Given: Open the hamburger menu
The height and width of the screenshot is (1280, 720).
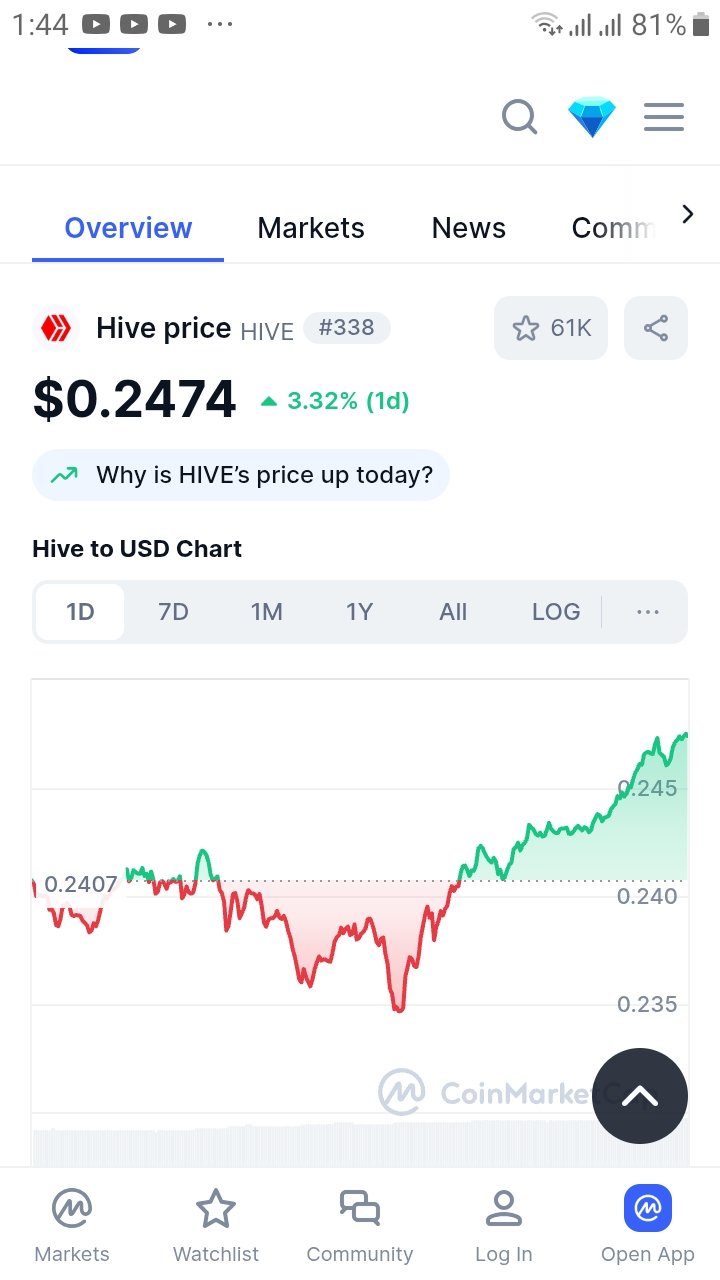Looking at the screenshot, I should tap(664, 117).
